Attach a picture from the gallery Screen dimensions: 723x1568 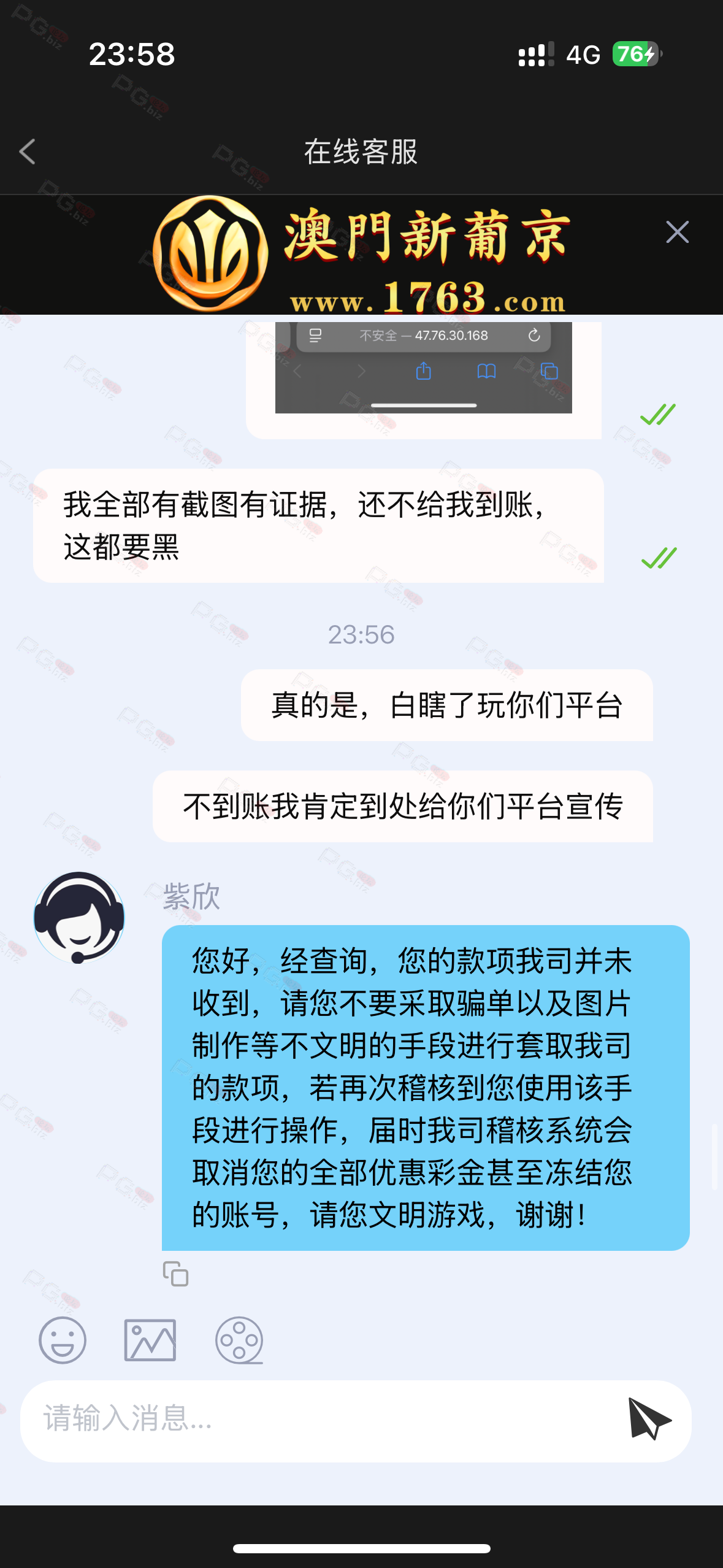[150, 1340]
